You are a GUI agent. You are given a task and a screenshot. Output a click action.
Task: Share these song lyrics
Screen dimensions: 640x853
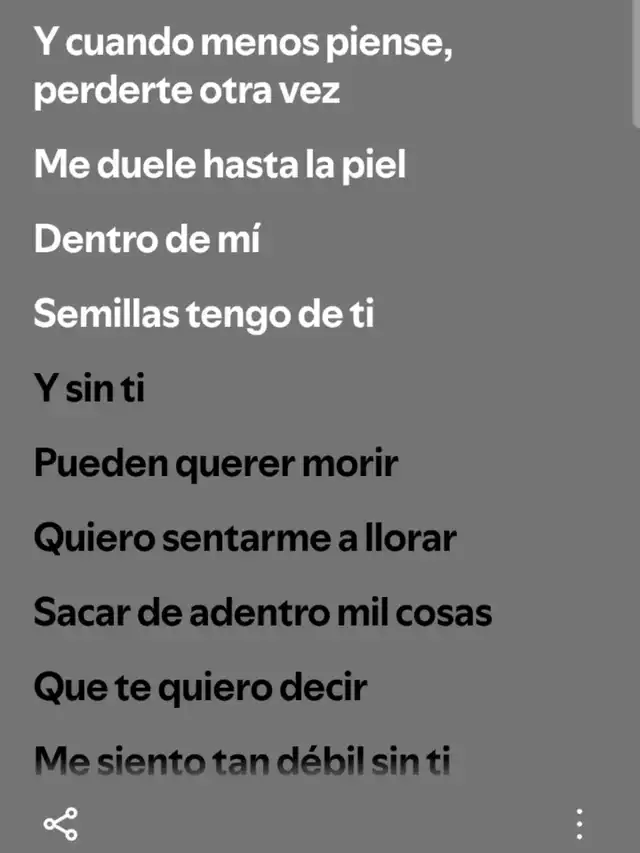tap(60, 824)
